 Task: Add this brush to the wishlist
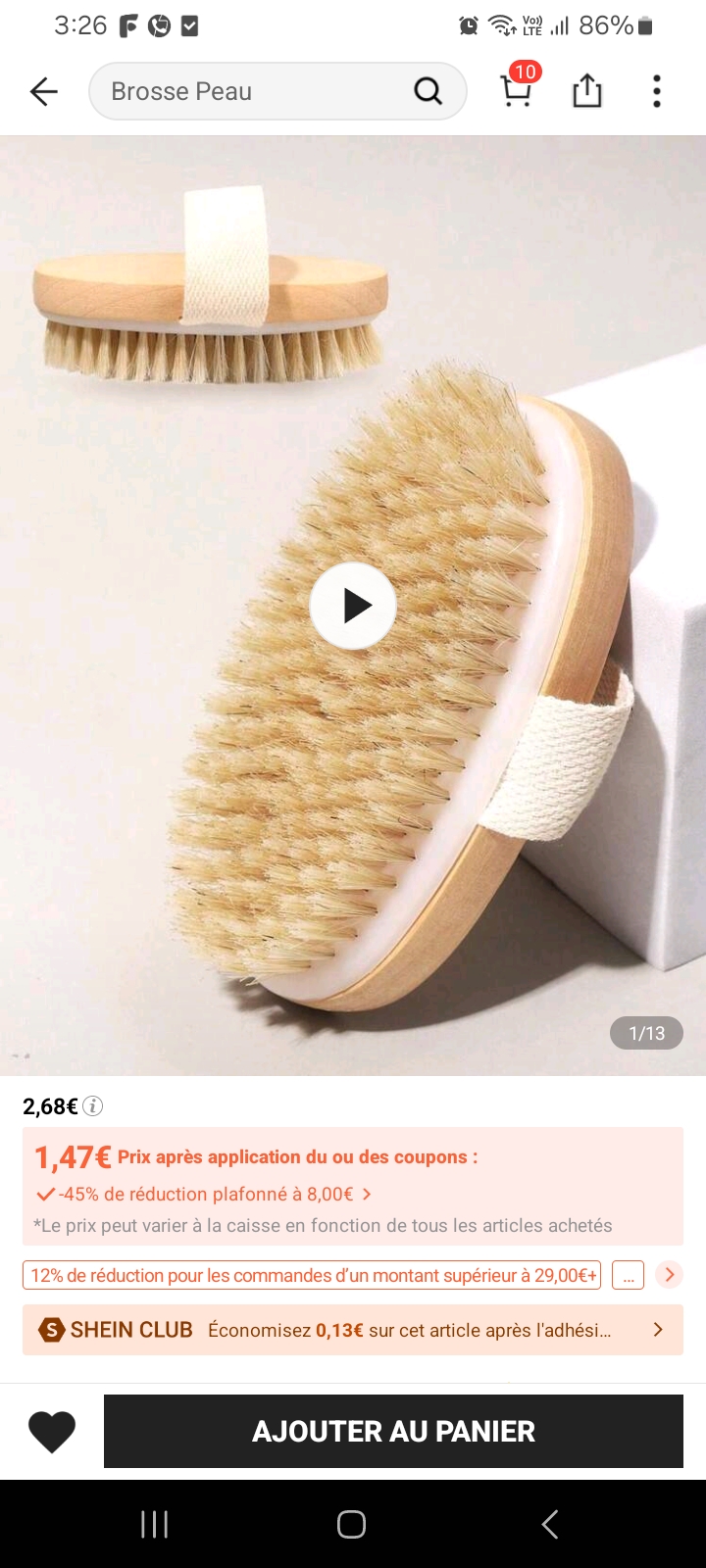(x=52, y=1432)
